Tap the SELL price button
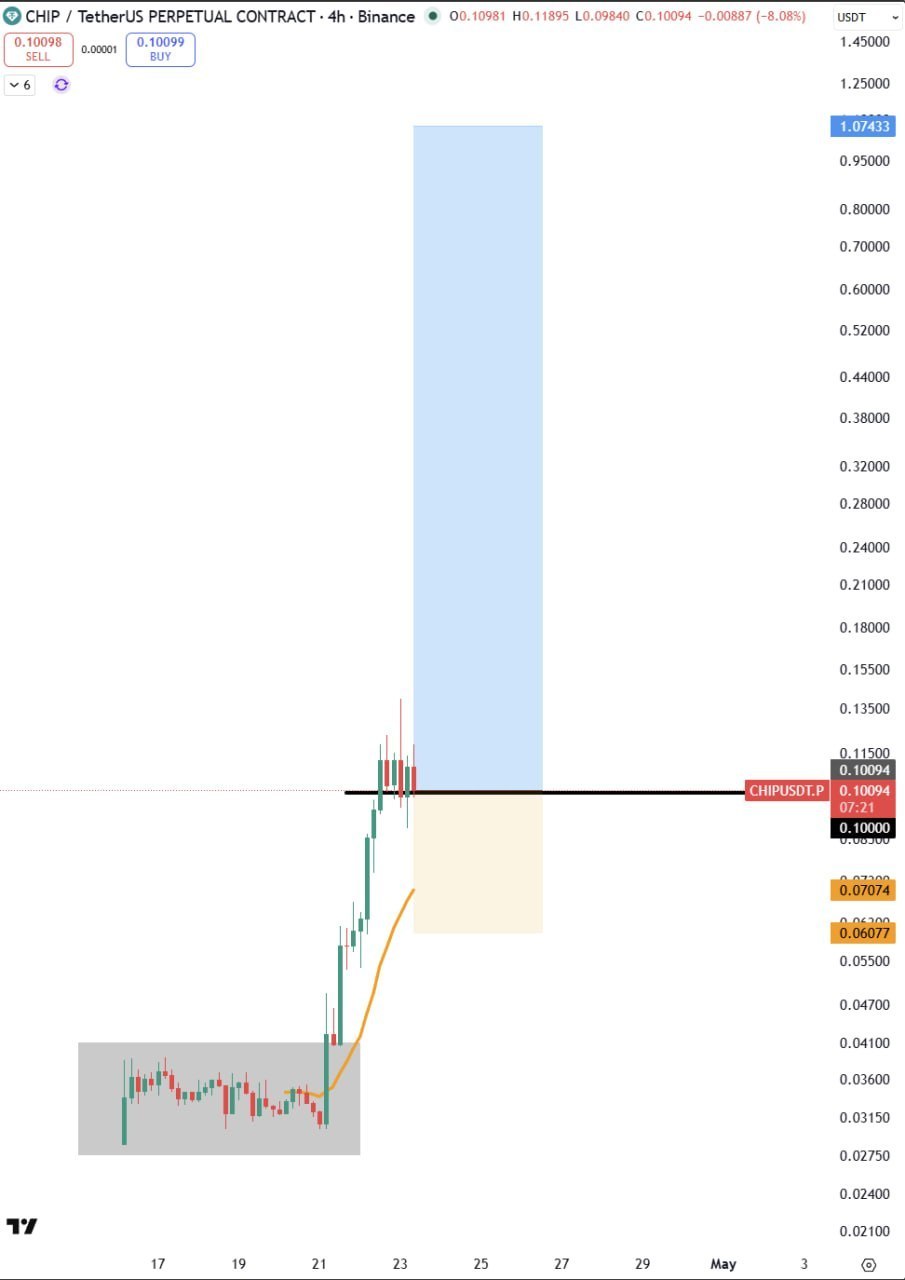Image resolution: width=905 pixels, height=1280 pixels. coord(38,49)
